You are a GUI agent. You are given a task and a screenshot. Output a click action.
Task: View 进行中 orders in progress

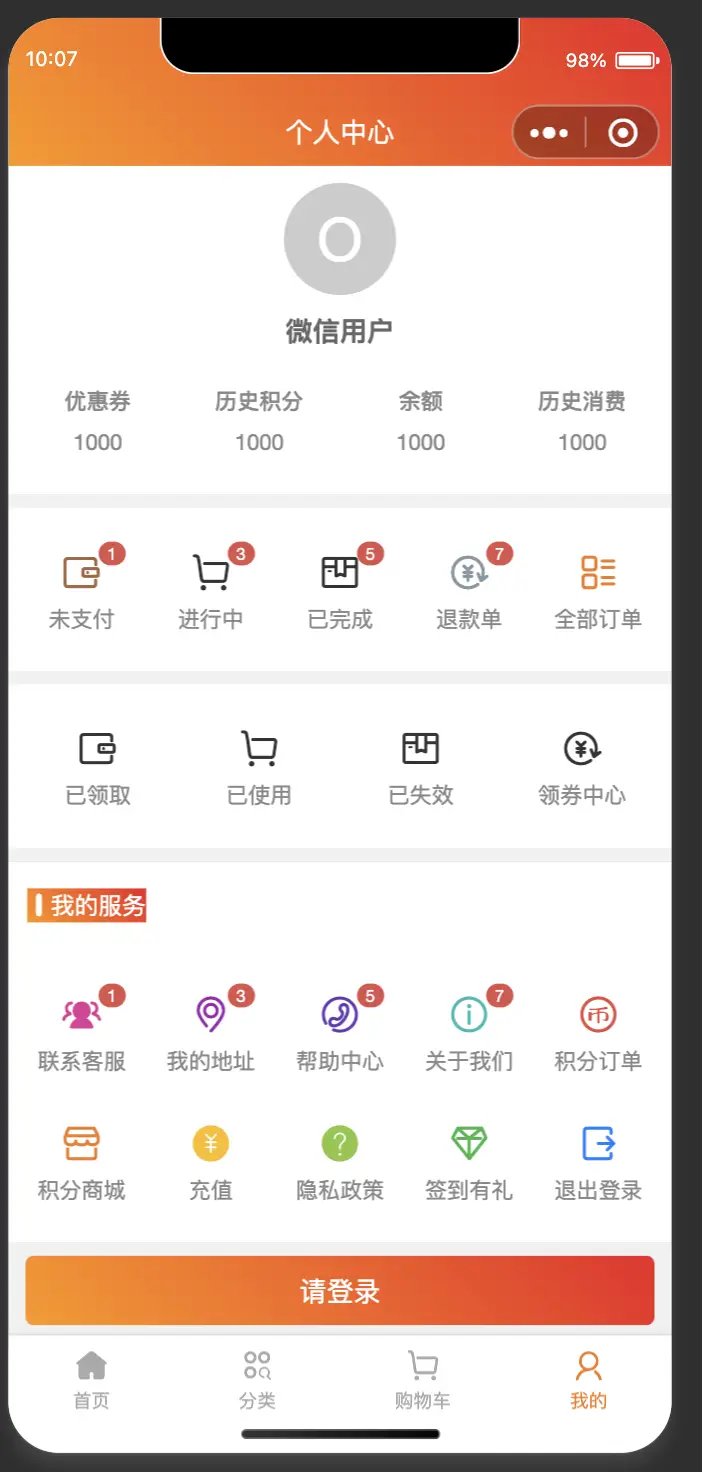tap(211, 591)
